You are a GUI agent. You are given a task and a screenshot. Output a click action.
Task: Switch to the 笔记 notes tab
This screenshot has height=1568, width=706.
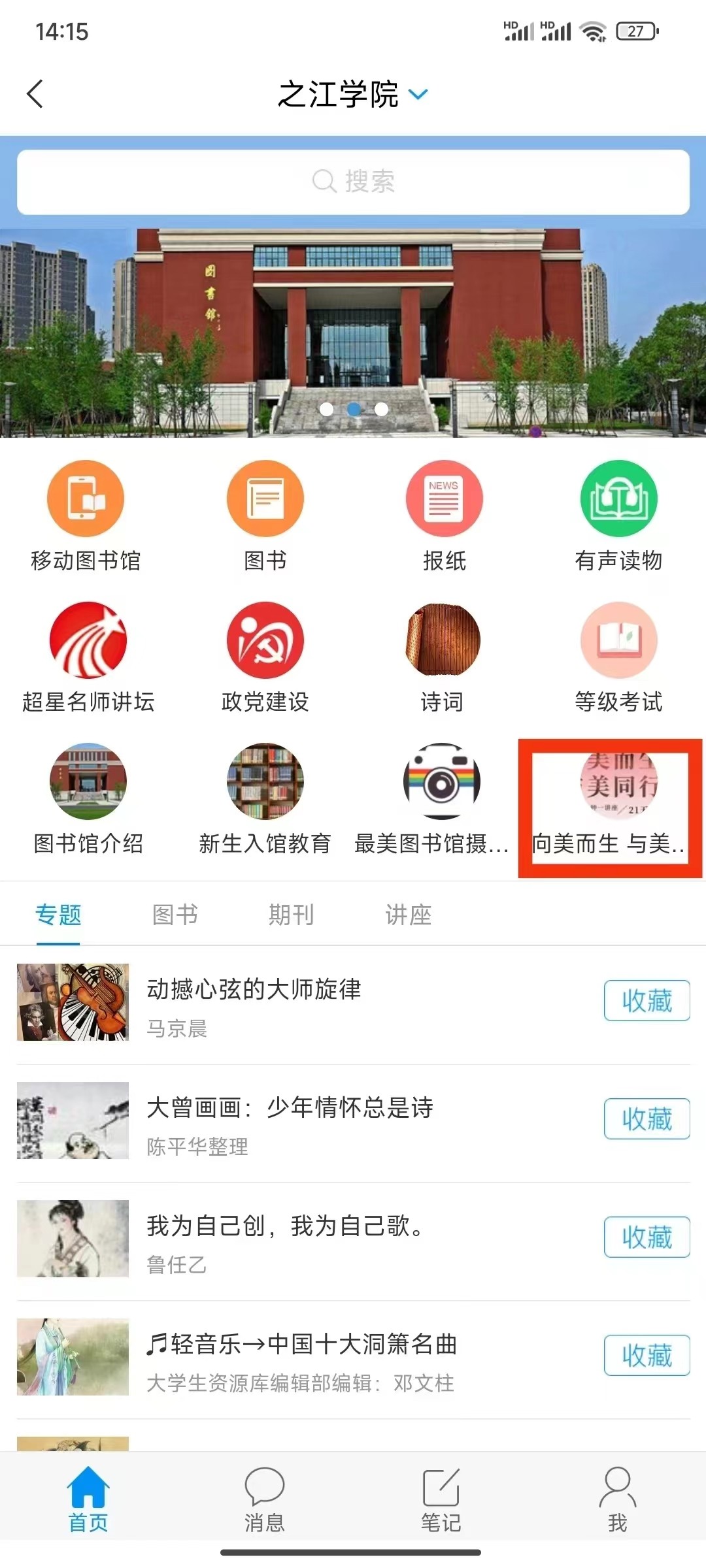[441, 1500]
